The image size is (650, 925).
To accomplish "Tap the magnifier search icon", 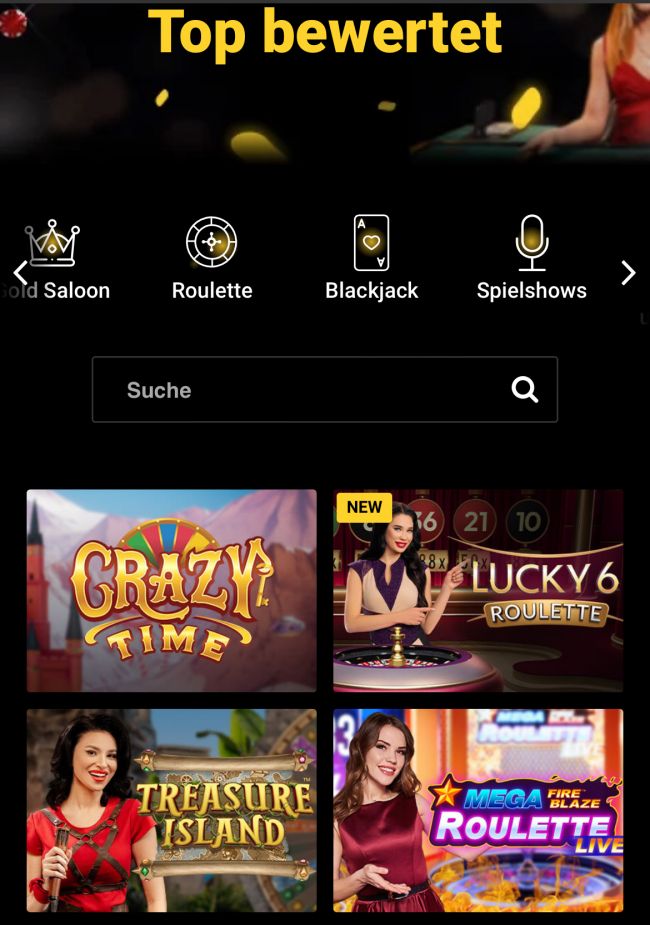I will tap(525, 390).
